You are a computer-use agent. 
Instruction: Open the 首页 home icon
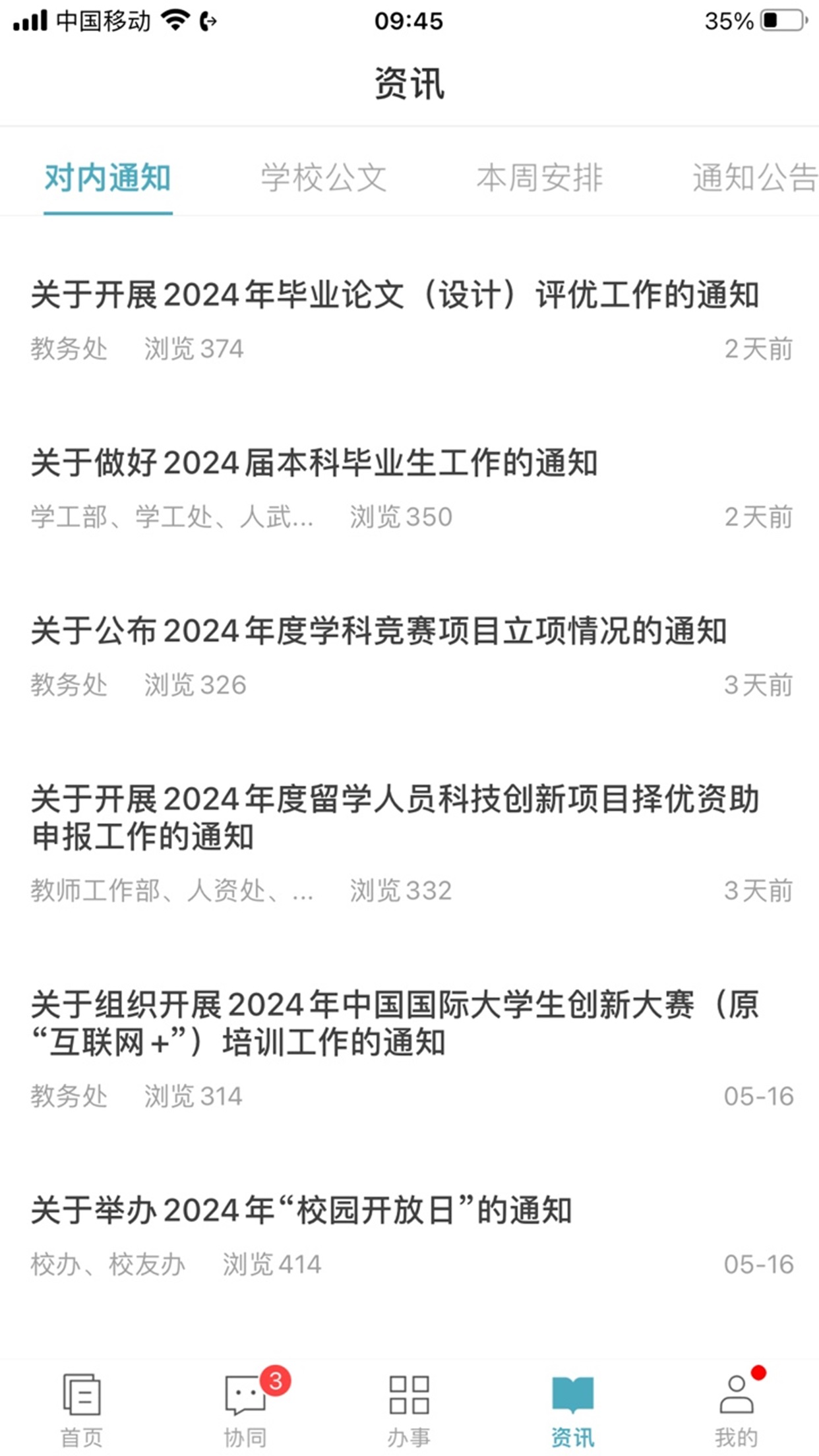tap(82, 1399)
